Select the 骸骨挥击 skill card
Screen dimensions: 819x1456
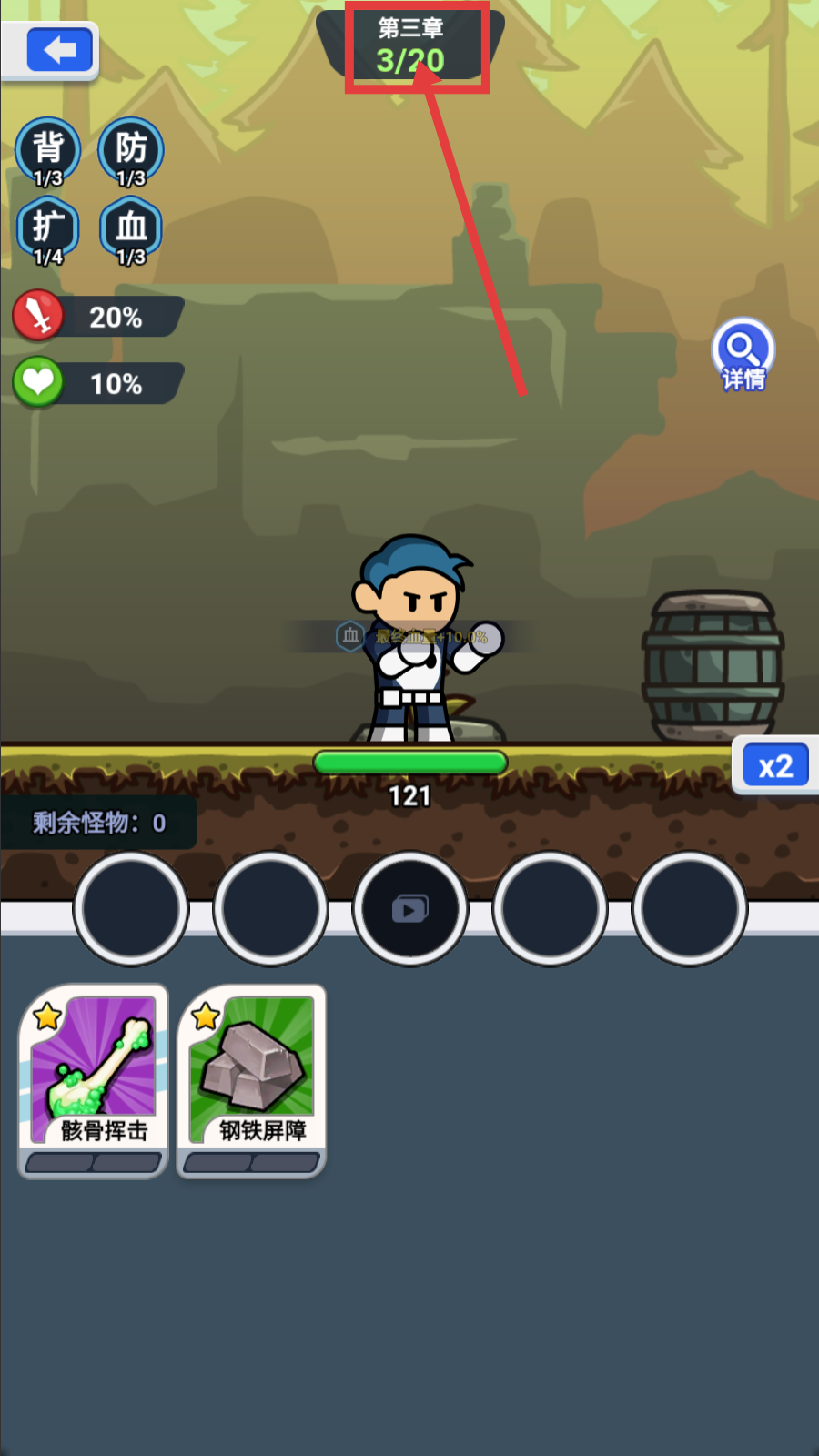(95, 1080)
